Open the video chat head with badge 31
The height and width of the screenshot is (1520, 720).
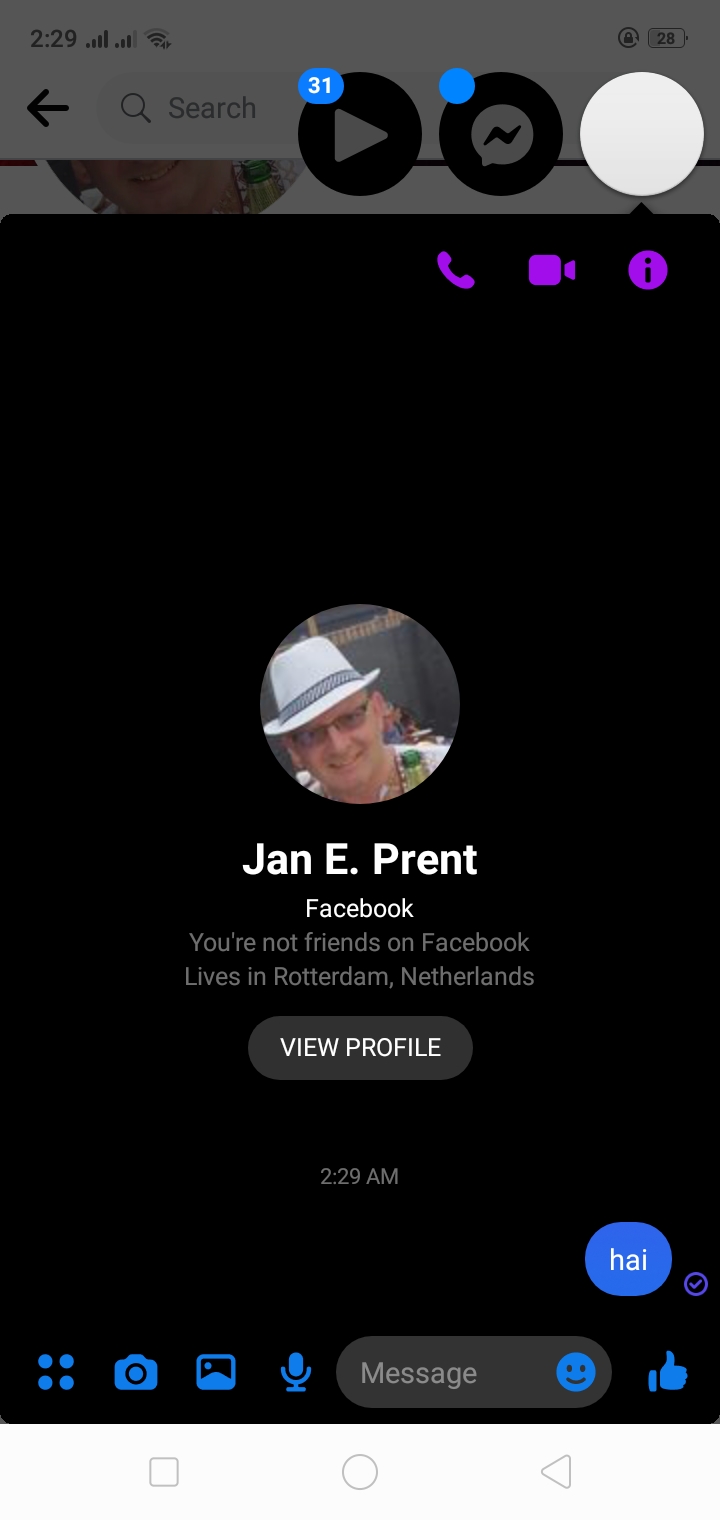[x=360, y=134]
